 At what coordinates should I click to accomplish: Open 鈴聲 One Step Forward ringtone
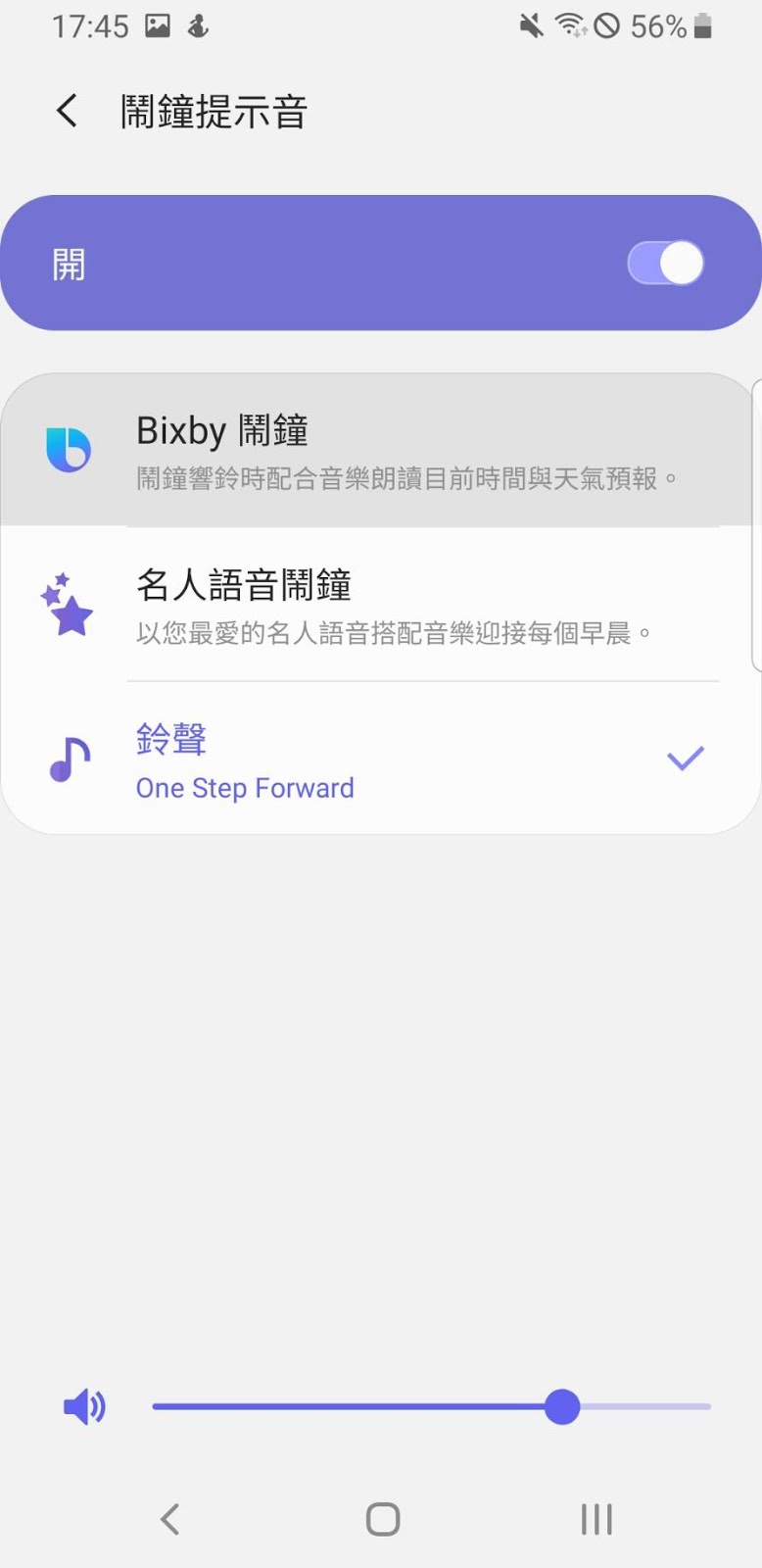[381, 759]
